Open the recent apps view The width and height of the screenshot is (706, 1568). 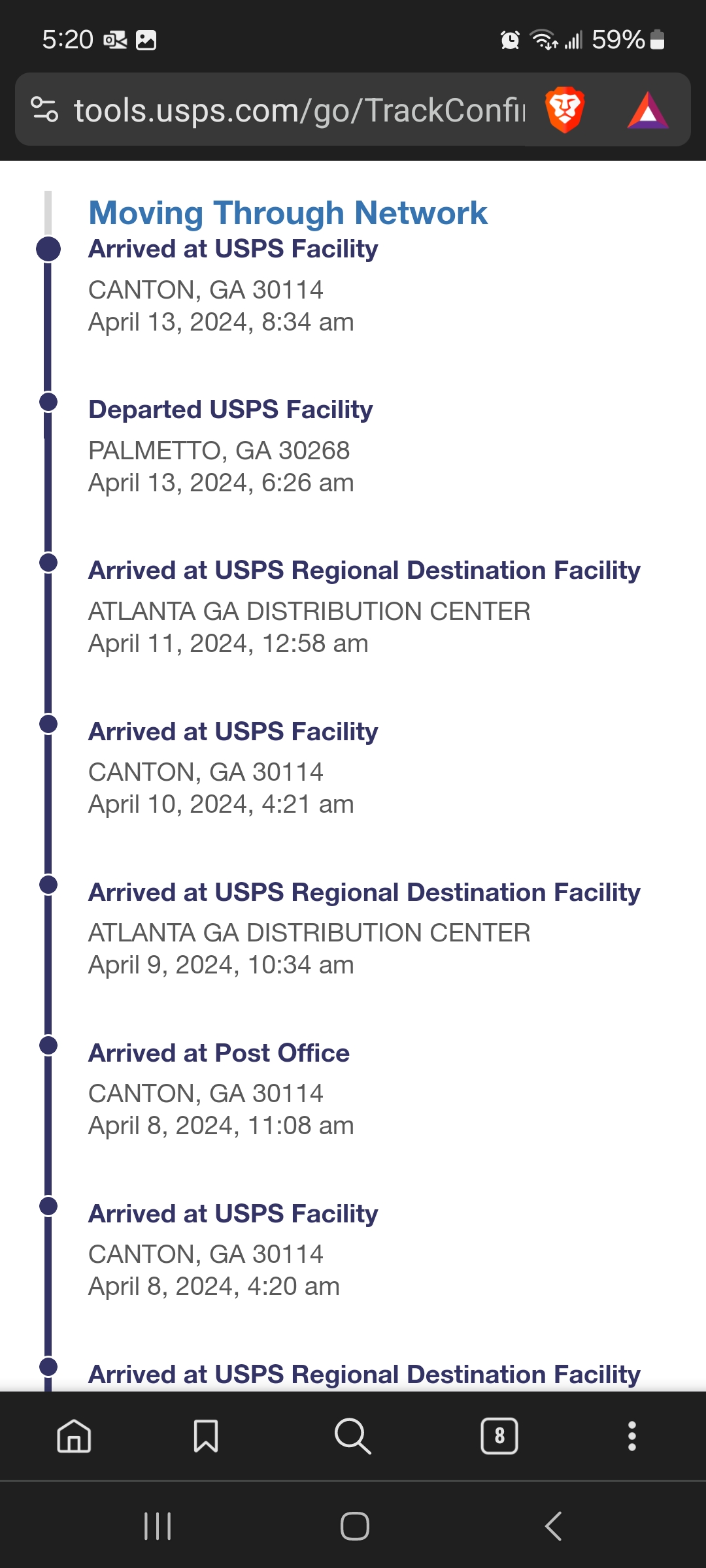(158, 1526)
